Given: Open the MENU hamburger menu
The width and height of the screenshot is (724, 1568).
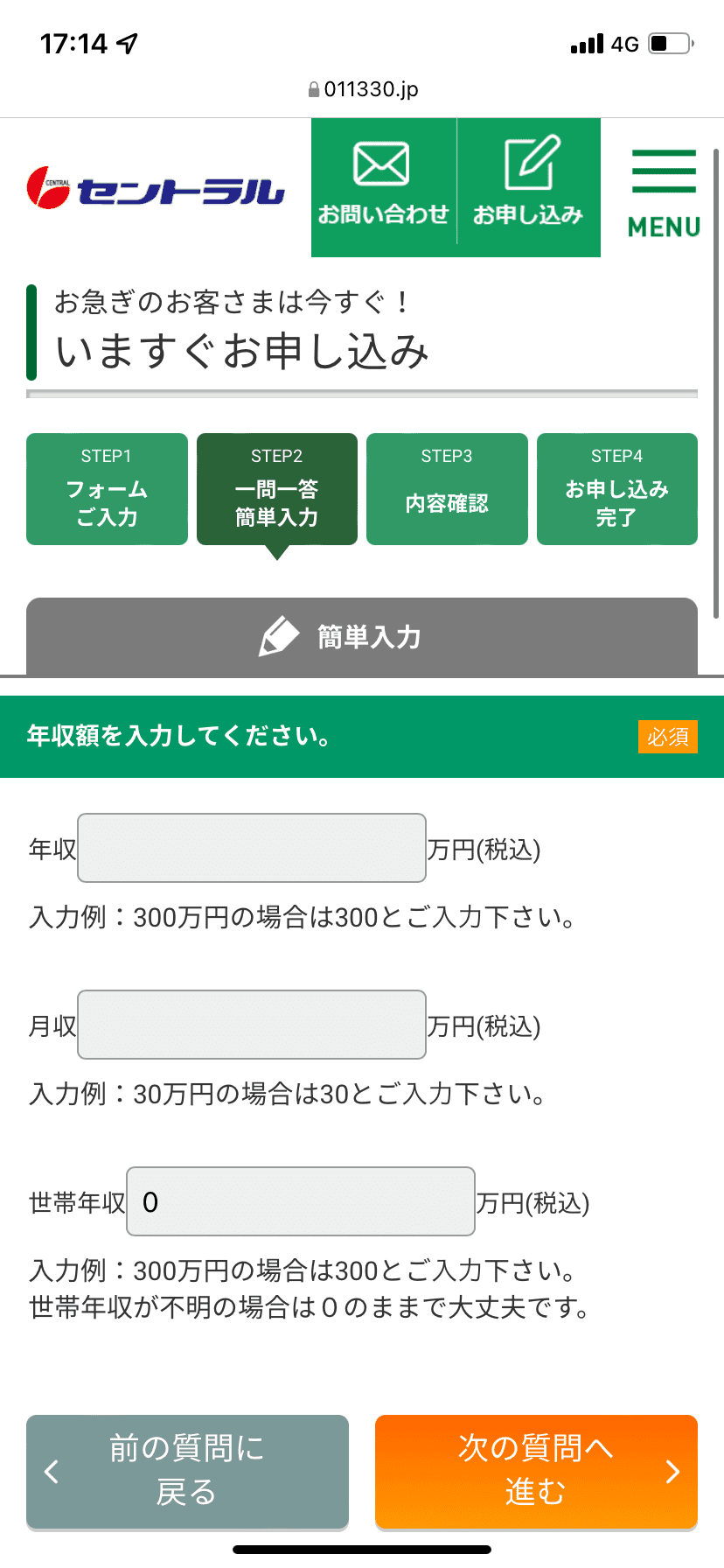Looking at the screenshot, I should coord(664,192).
